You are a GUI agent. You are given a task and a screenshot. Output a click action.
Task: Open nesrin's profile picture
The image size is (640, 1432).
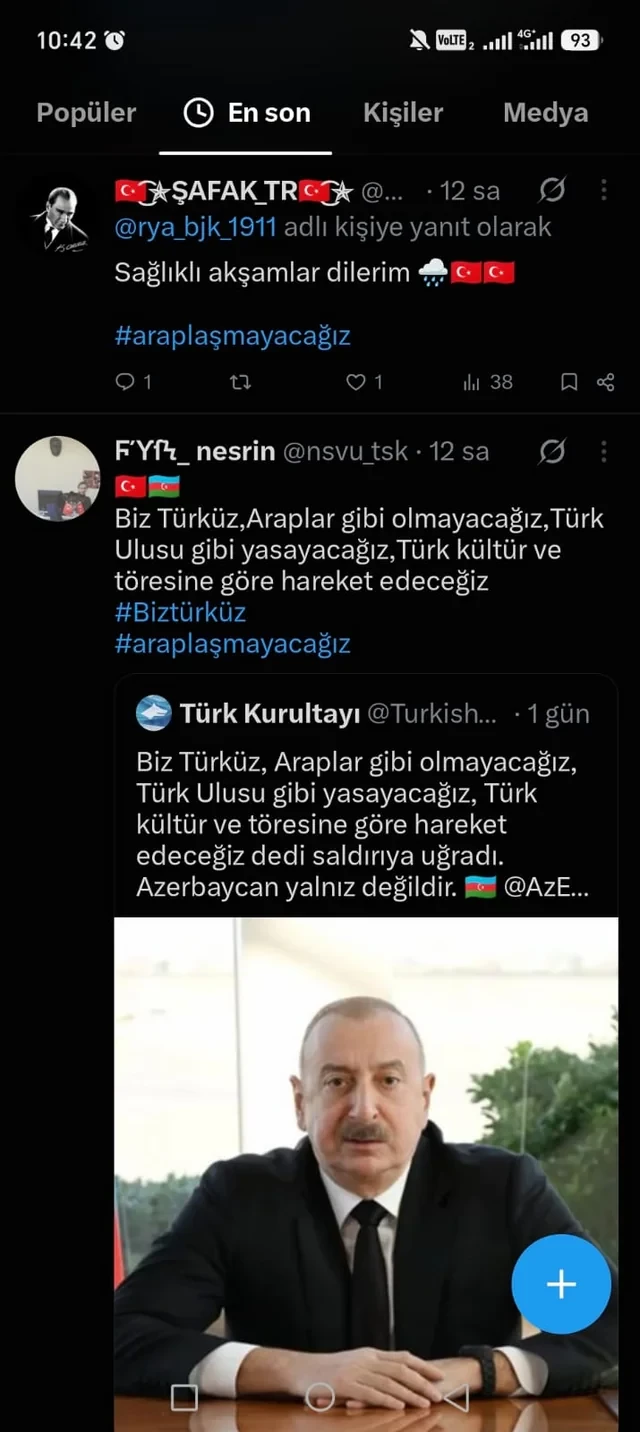[x=58, y=479]
